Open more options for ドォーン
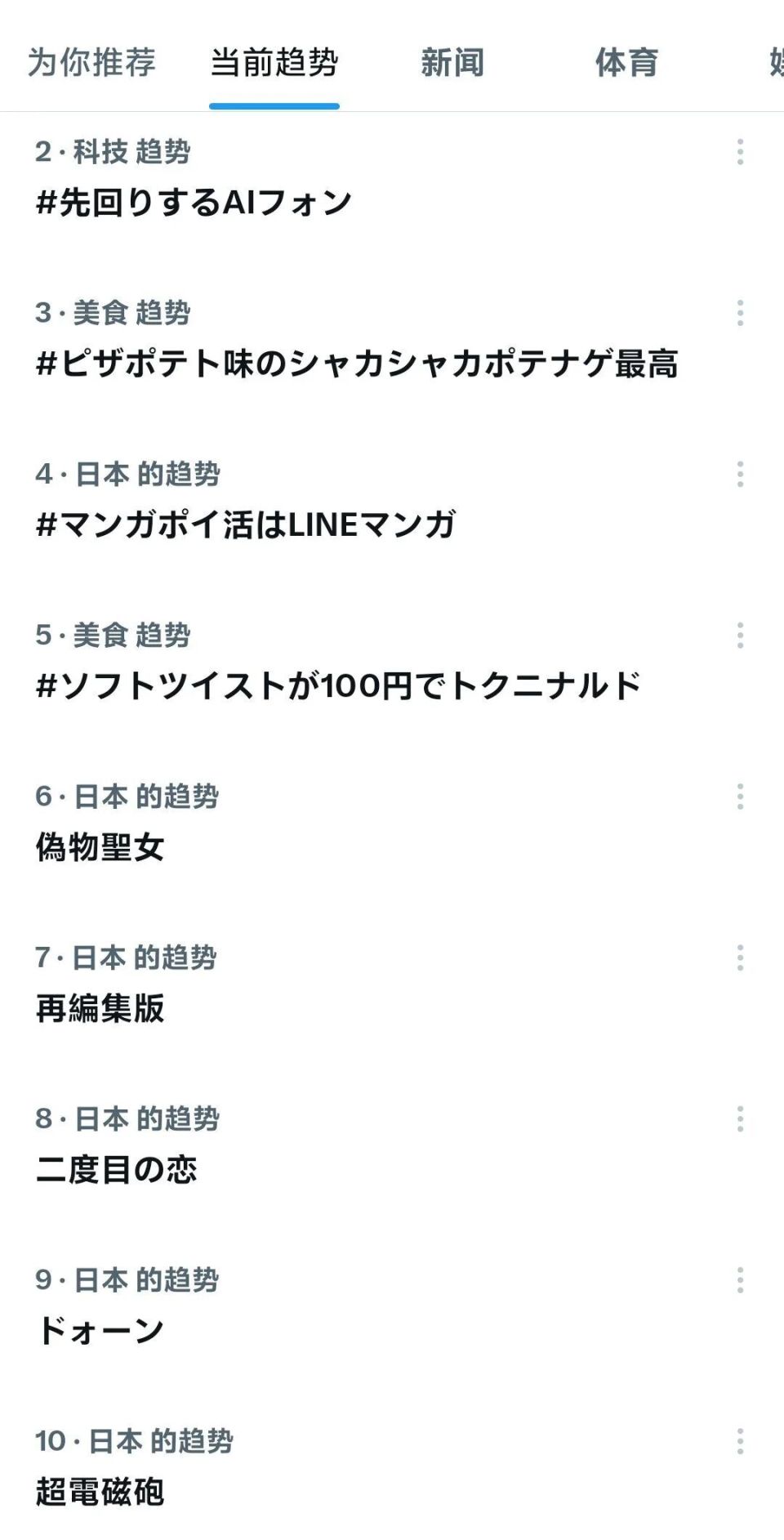The height and width of the screenshot is (1540, 784). tap(740, 1280)
